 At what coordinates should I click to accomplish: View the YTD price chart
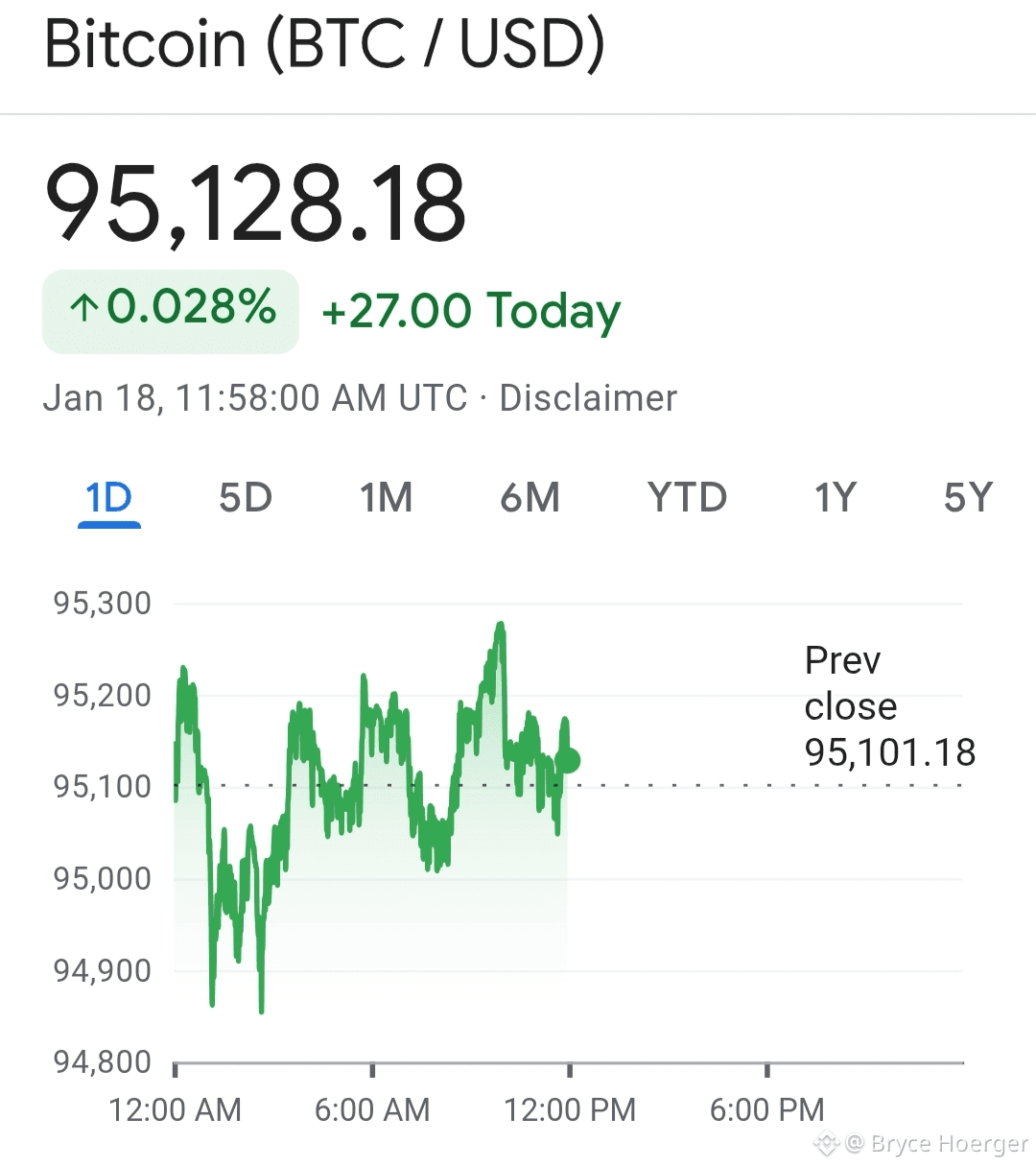pos(687,498)
